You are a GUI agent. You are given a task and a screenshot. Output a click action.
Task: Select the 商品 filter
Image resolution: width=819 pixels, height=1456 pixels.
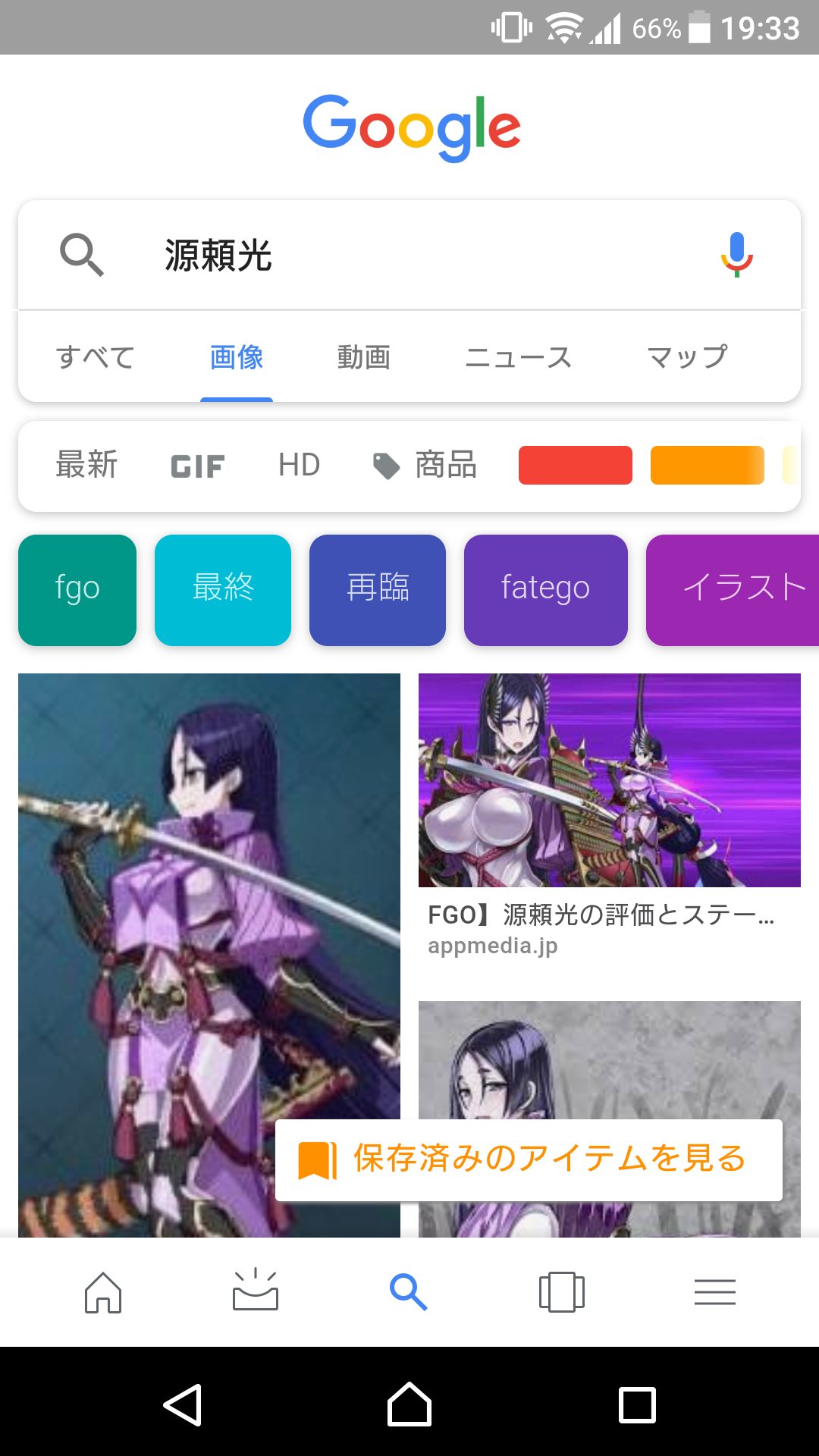(x=426, y=465)
